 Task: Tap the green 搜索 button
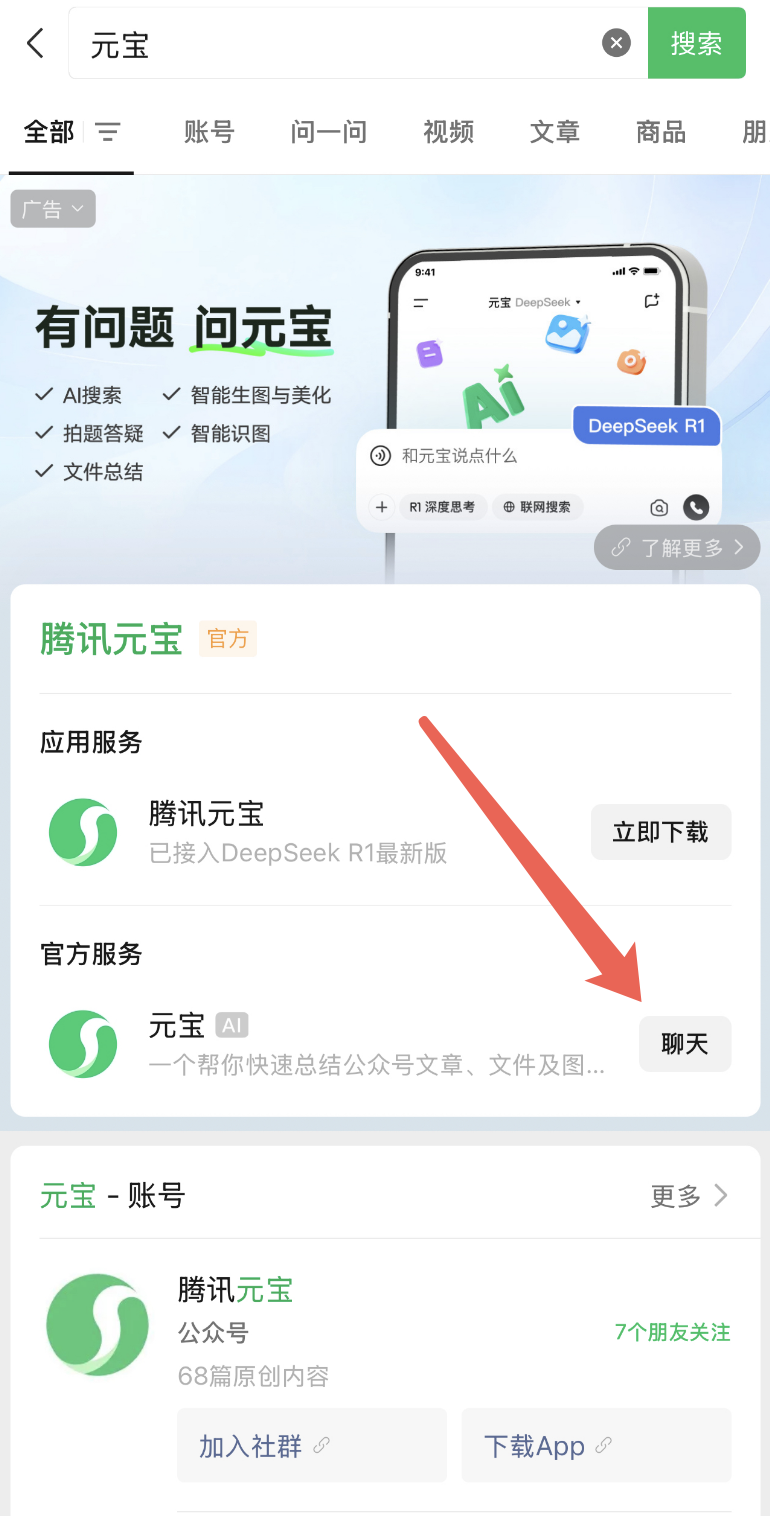[696, 43]
